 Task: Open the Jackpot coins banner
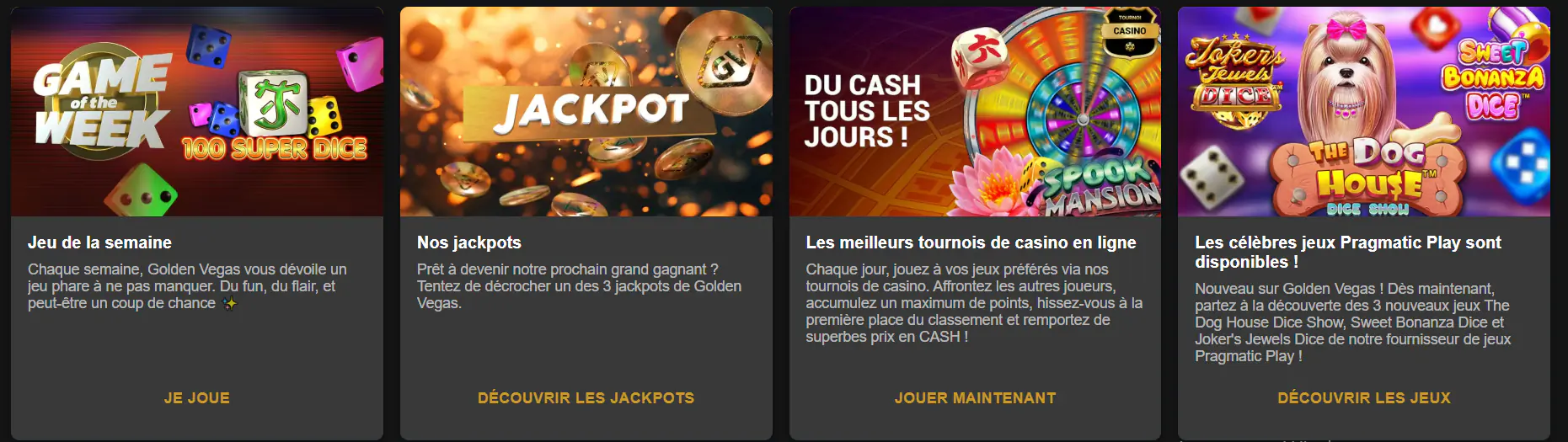[586, 111]
